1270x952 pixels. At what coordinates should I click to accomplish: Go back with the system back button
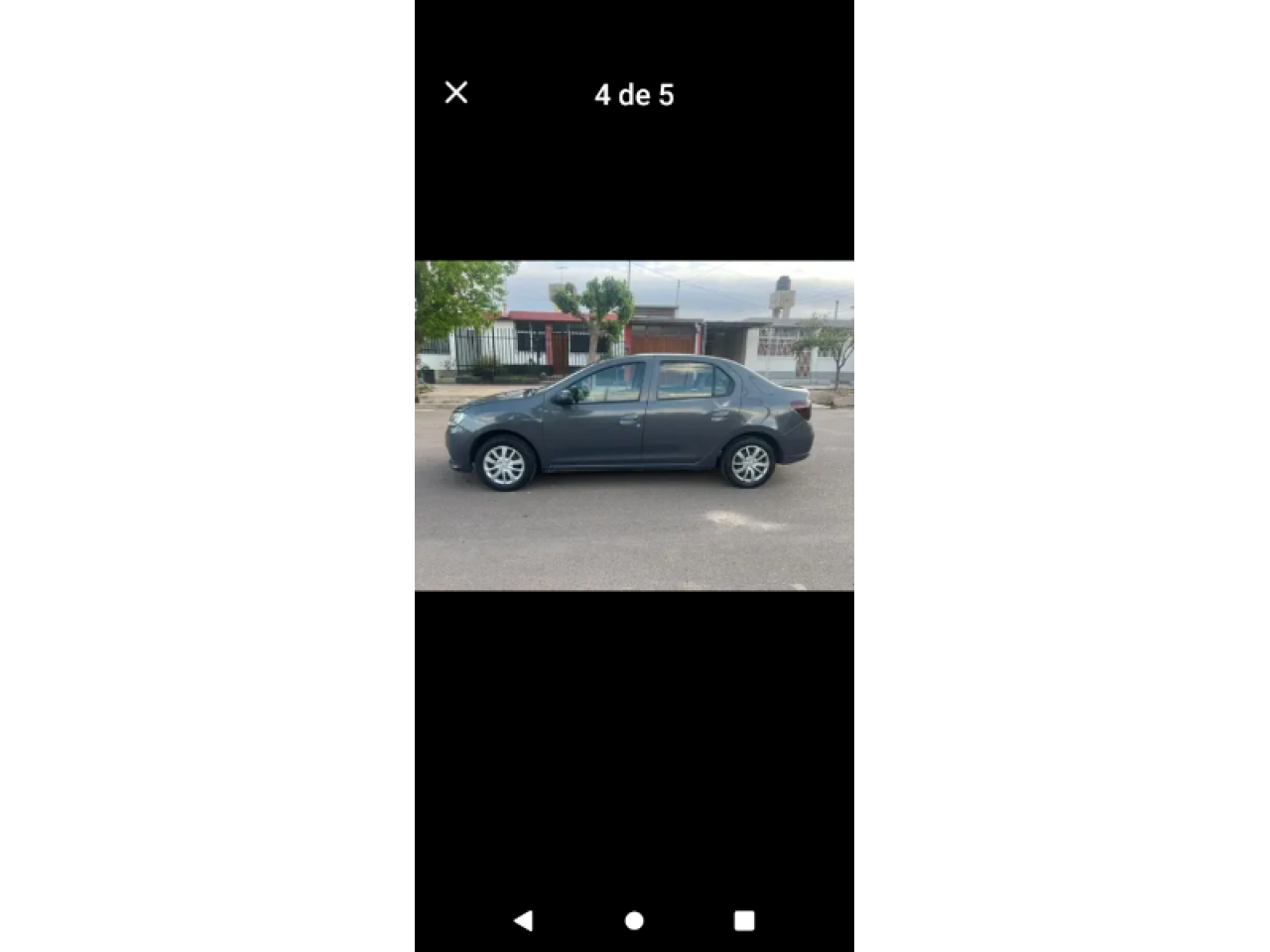pos(523,920)
